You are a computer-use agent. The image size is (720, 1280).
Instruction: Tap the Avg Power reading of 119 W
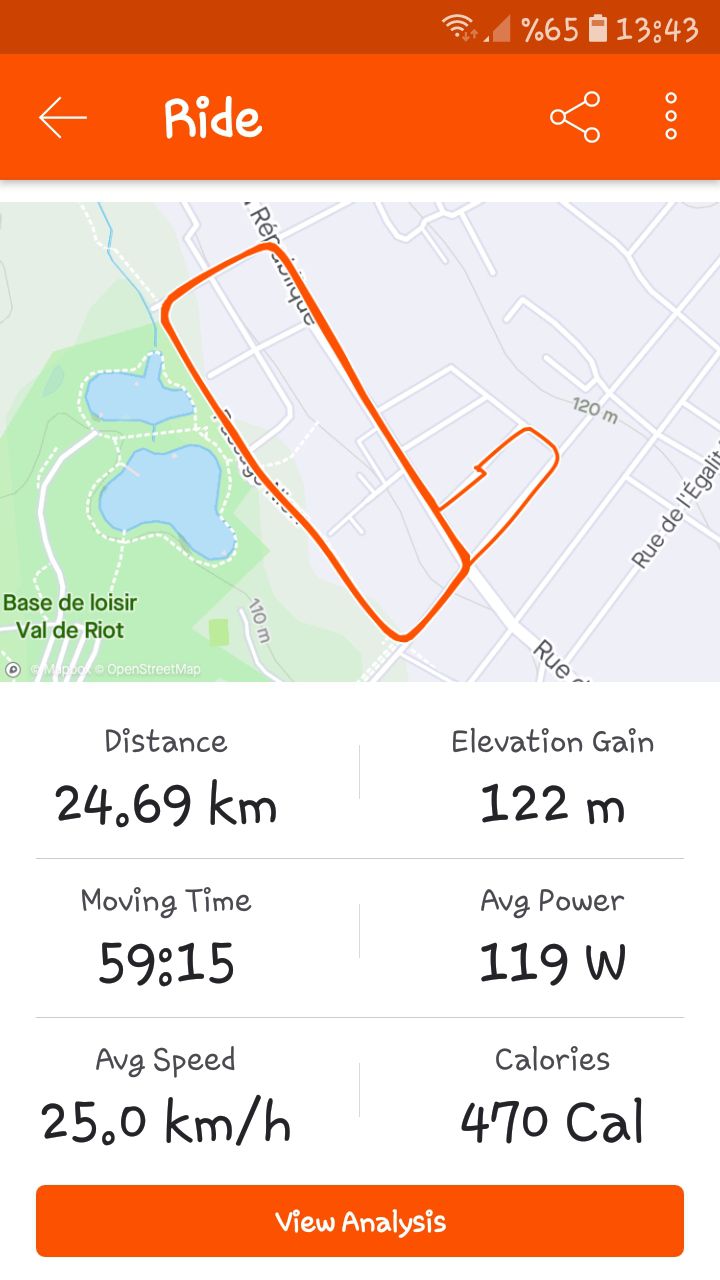[x=552, y=962]
